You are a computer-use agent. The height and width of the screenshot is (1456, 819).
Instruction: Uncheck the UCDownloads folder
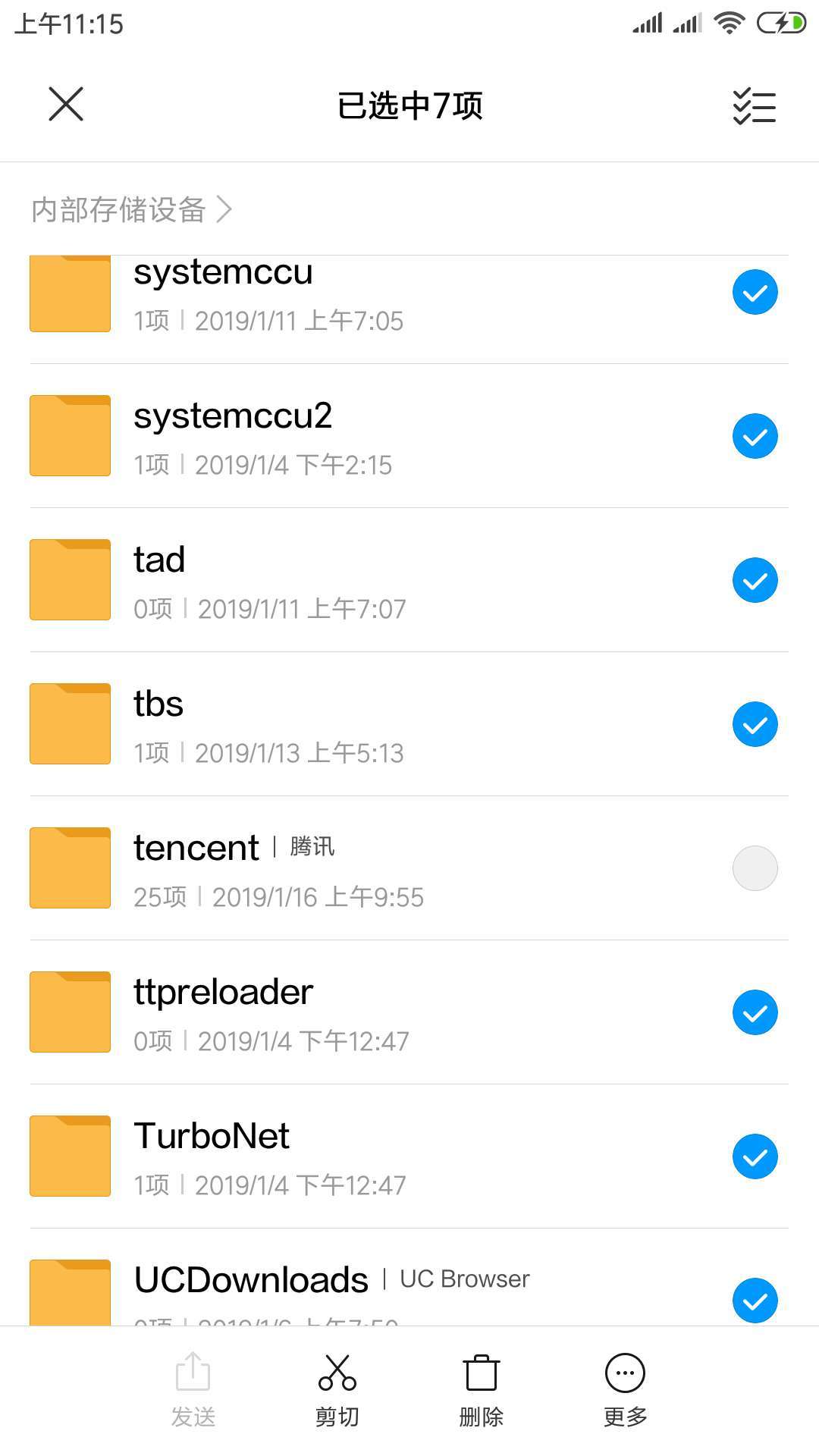click(755, 1300)
